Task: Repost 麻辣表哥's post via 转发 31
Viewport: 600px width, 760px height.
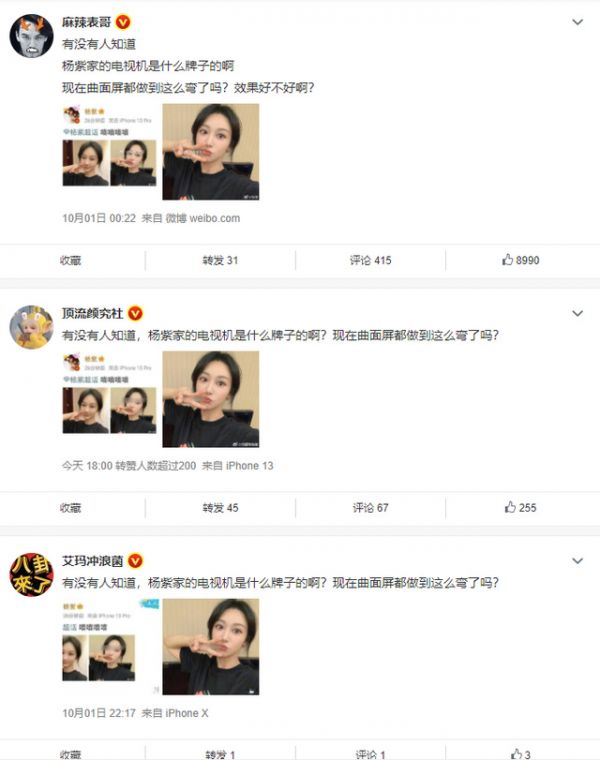Action: tap(220, 260)
